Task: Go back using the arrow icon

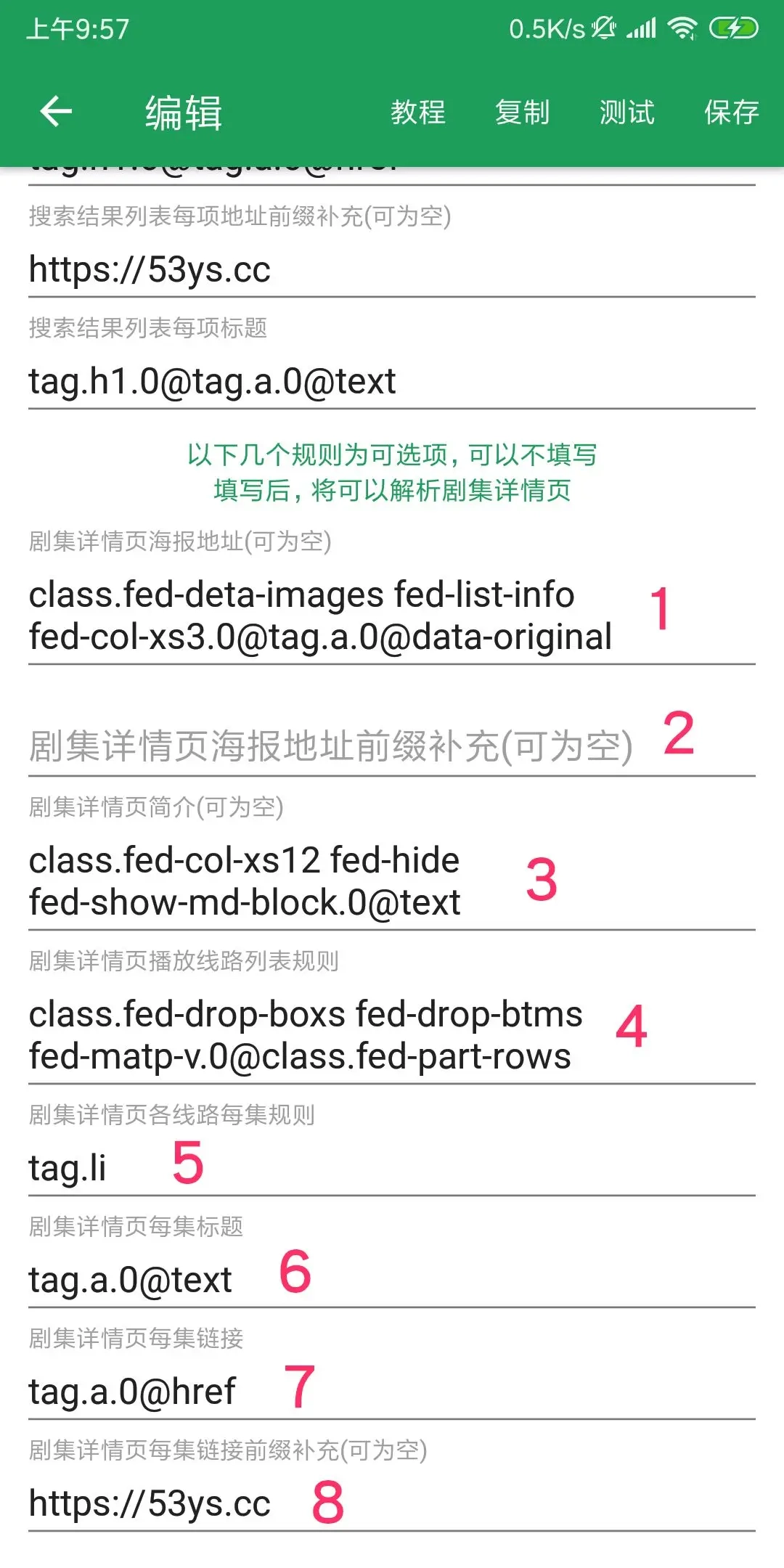Action: click(56, 112)
